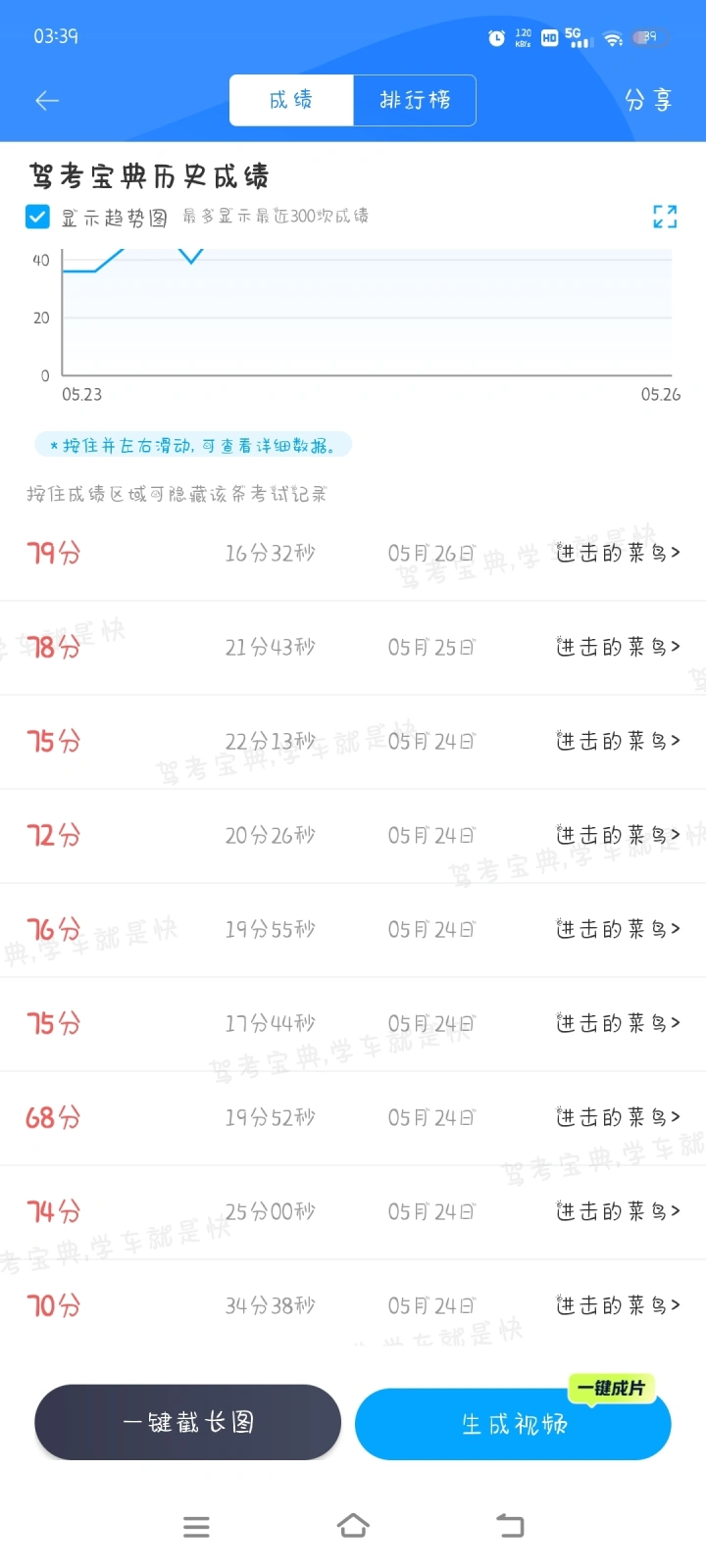
Task: View the 68分 exam record
Action: [x=353, y=1118]
